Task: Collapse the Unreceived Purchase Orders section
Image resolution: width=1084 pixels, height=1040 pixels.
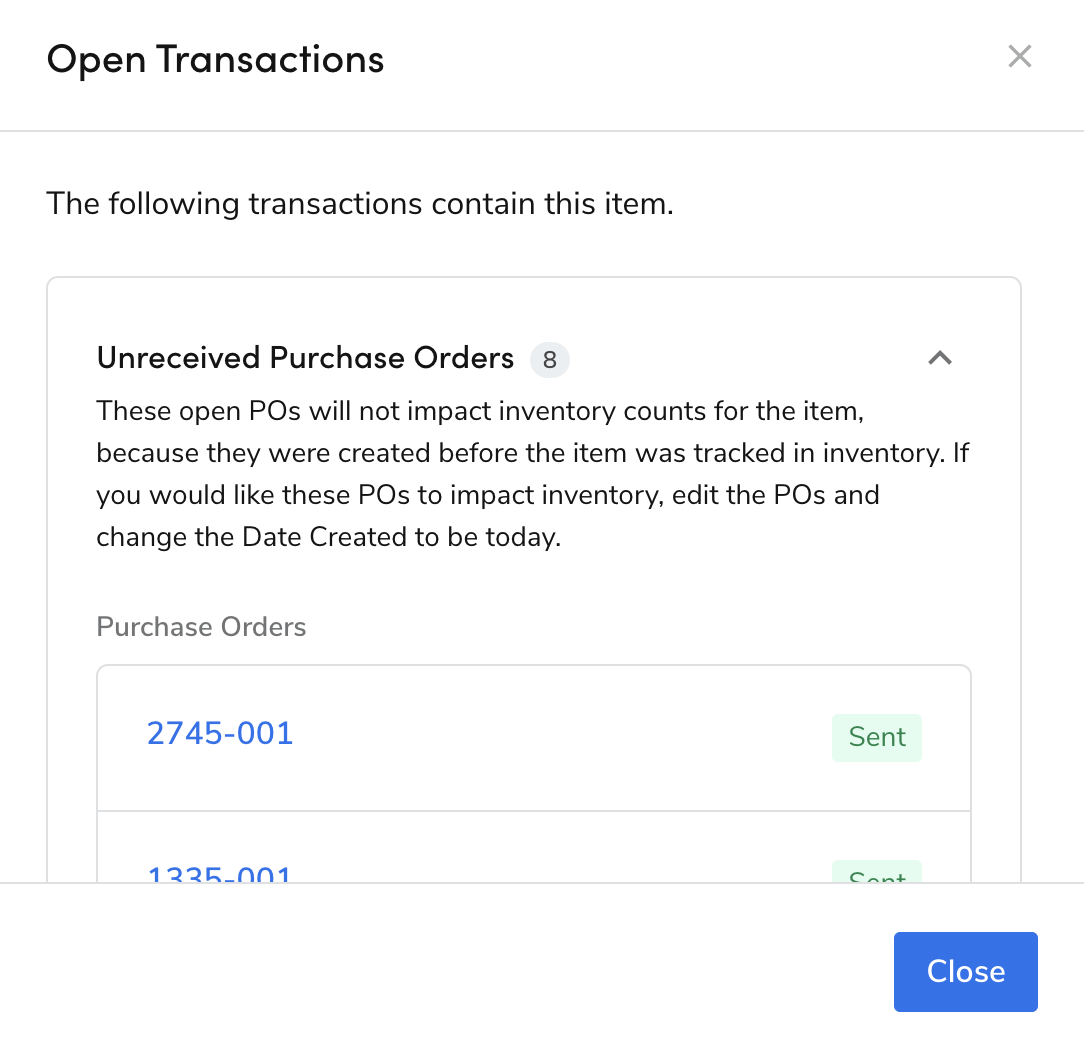Action: click(939, 358)
